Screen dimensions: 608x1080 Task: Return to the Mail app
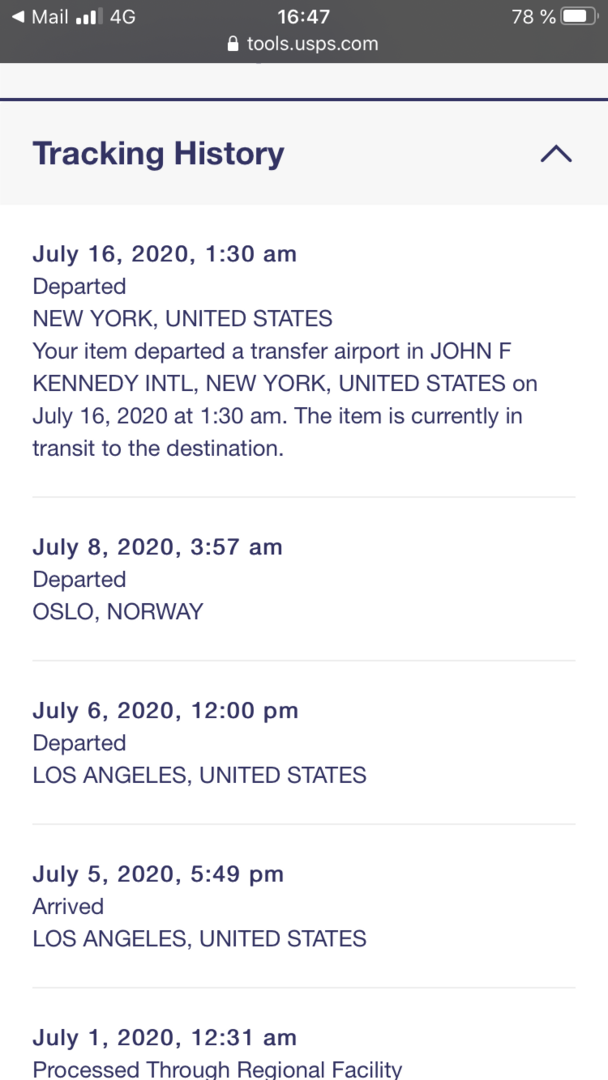pyautogui.click(x=40, y=17)
